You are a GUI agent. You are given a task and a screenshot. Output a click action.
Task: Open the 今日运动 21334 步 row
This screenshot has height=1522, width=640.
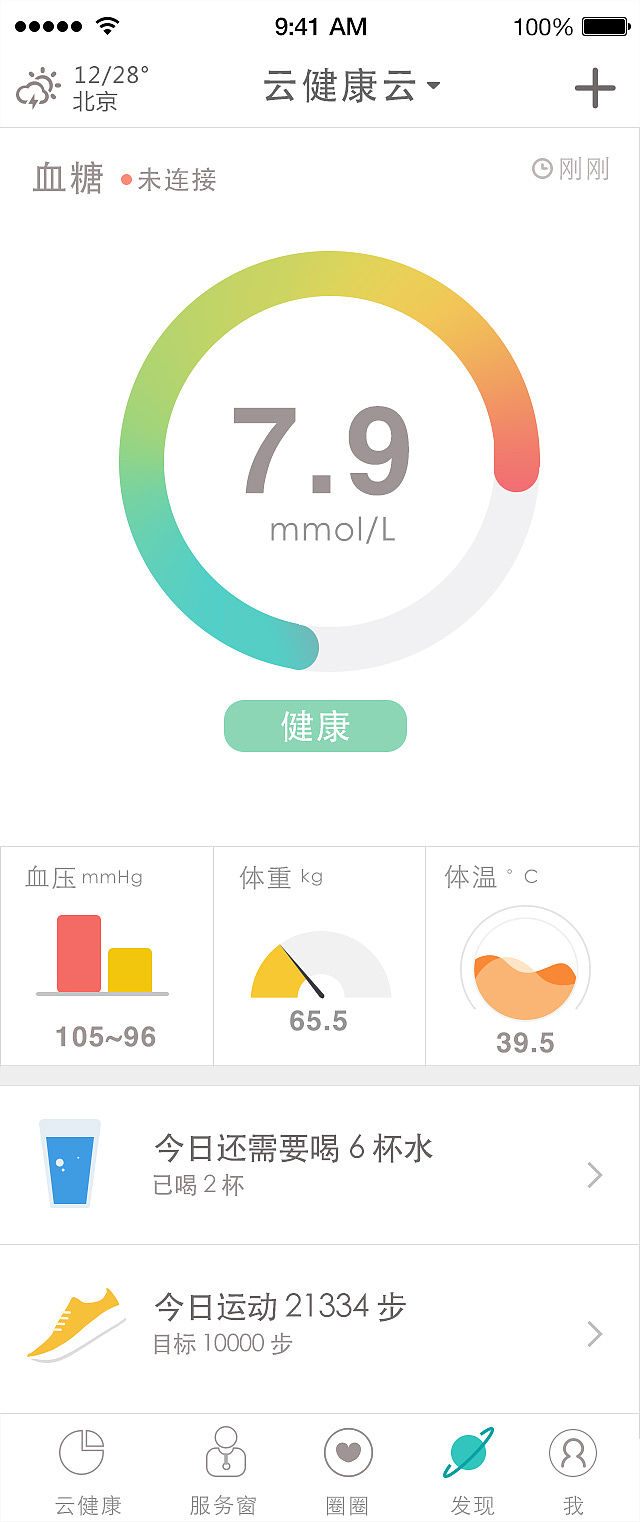pyautogui.click(x=320, y=1326)
